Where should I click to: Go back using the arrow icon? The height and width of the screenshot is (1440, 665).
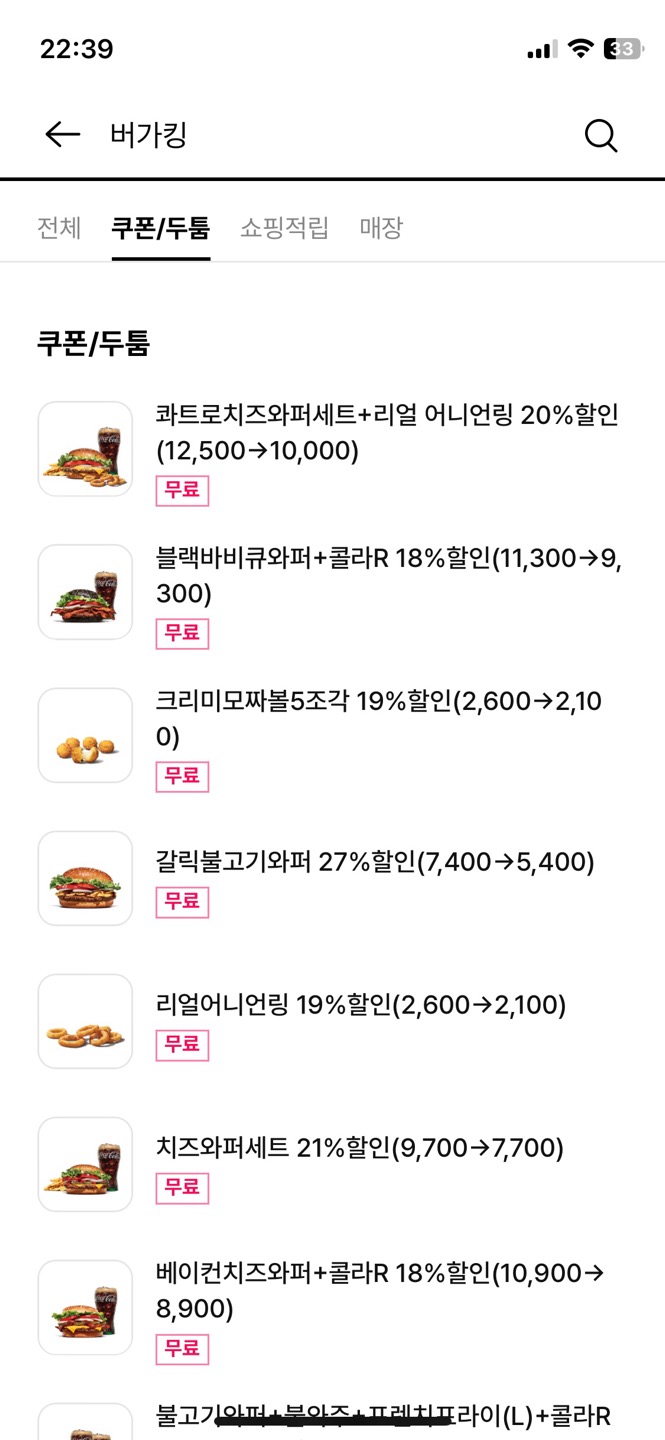click(x=62, y=135)
